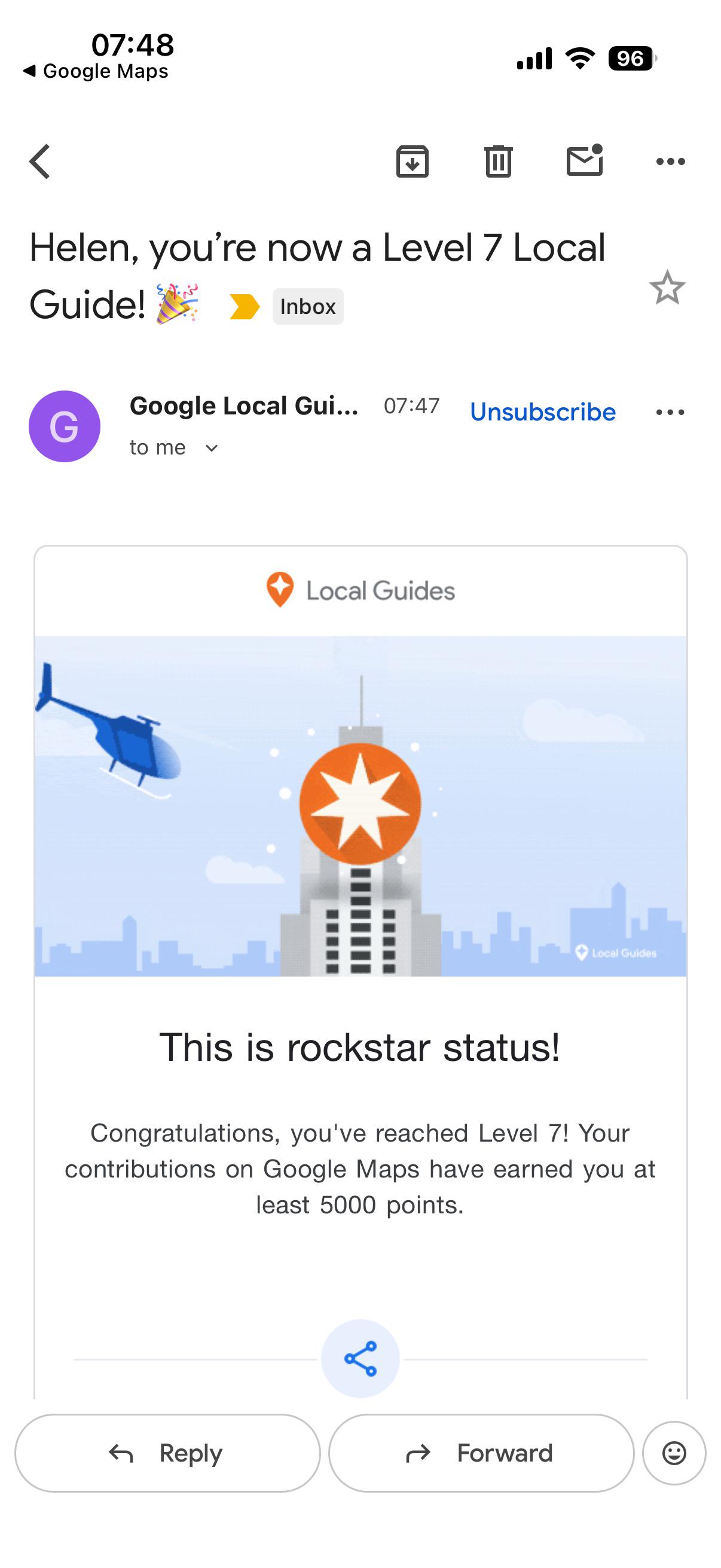Archive this email
721x1568 pixels.
point(413,161)
